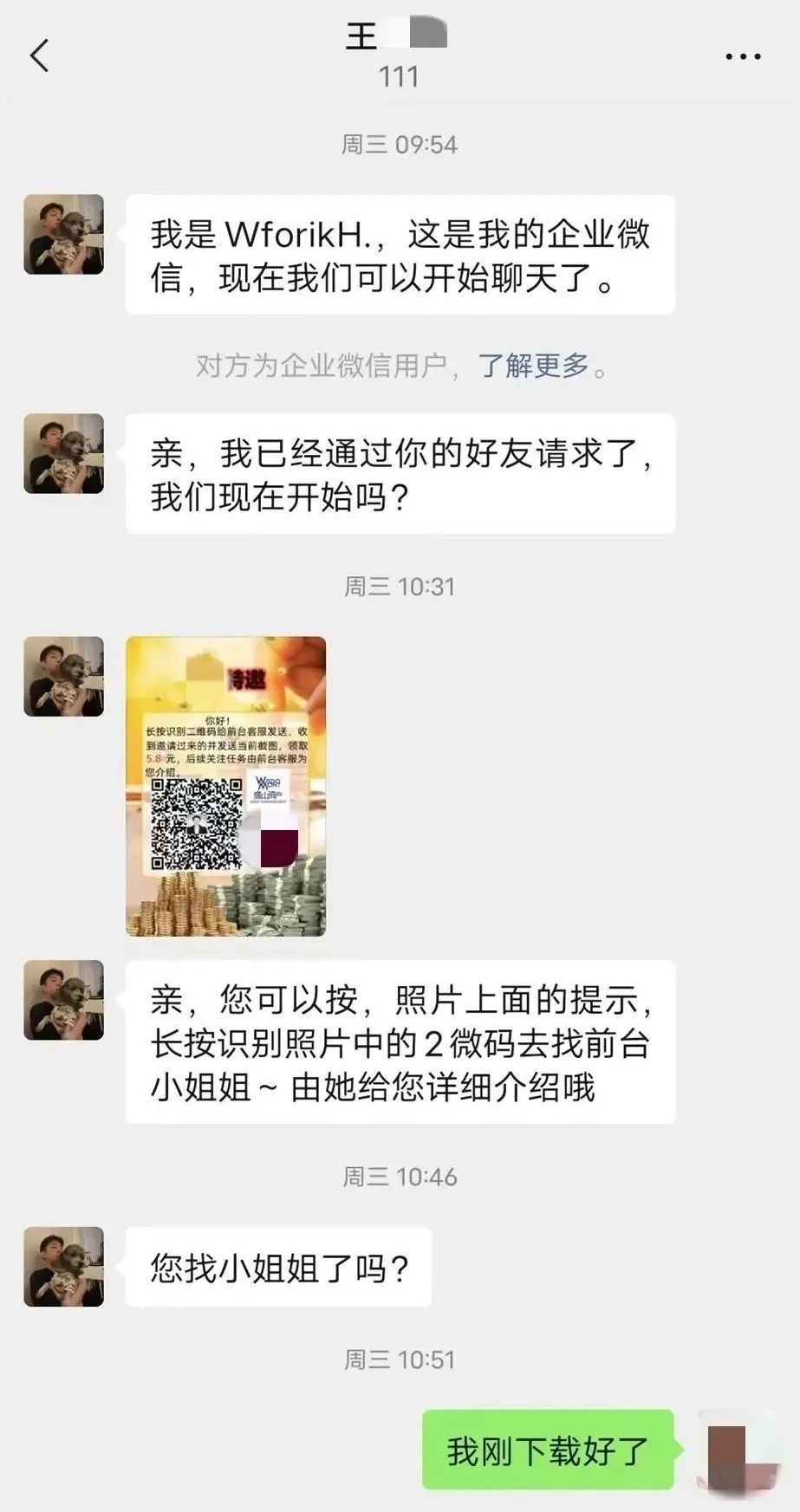Tap the 了解更多 link
Viewport: 800px width, 1512px height.
(x=533, y=366)
